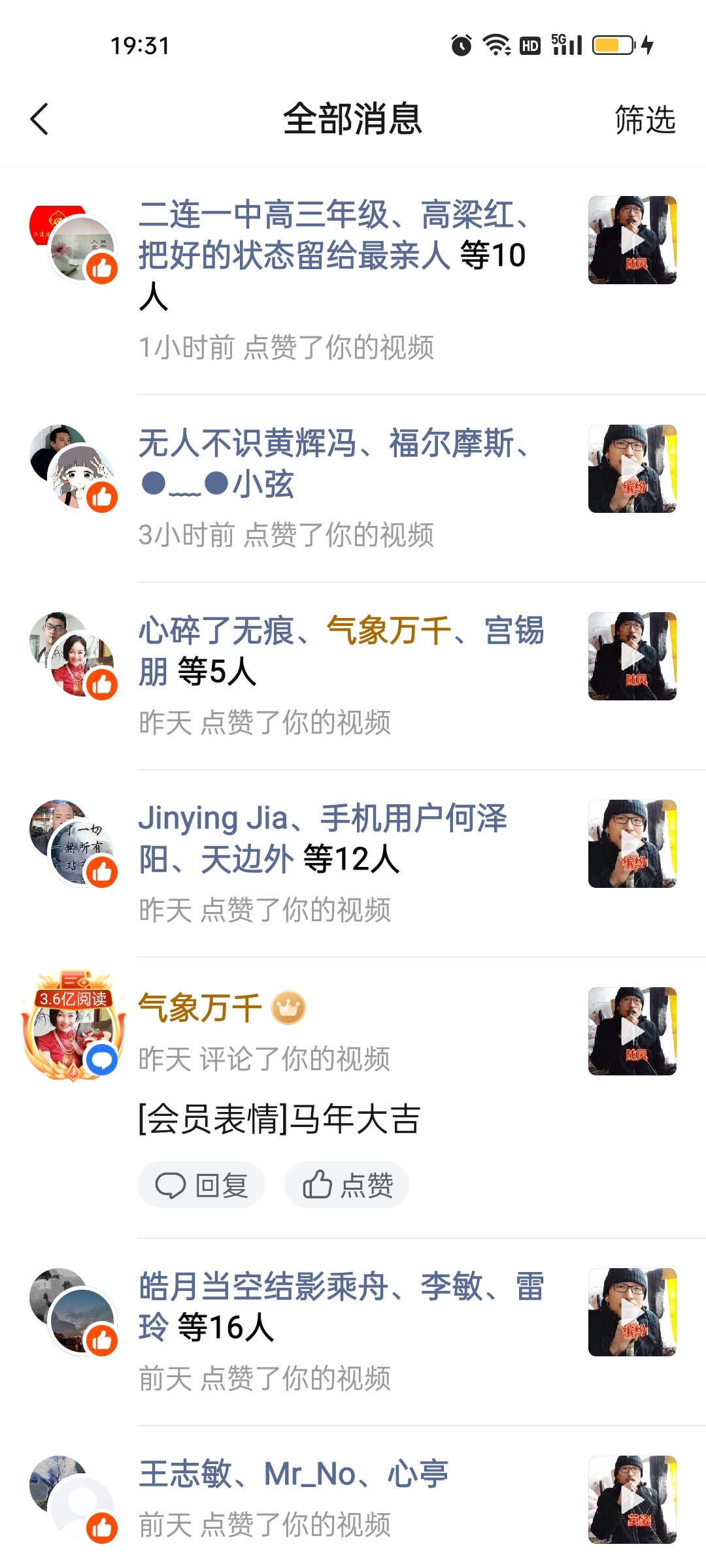Play video thumbnail beside 二连一中高三年级
706x1568 pixels.
pos(632,240)
